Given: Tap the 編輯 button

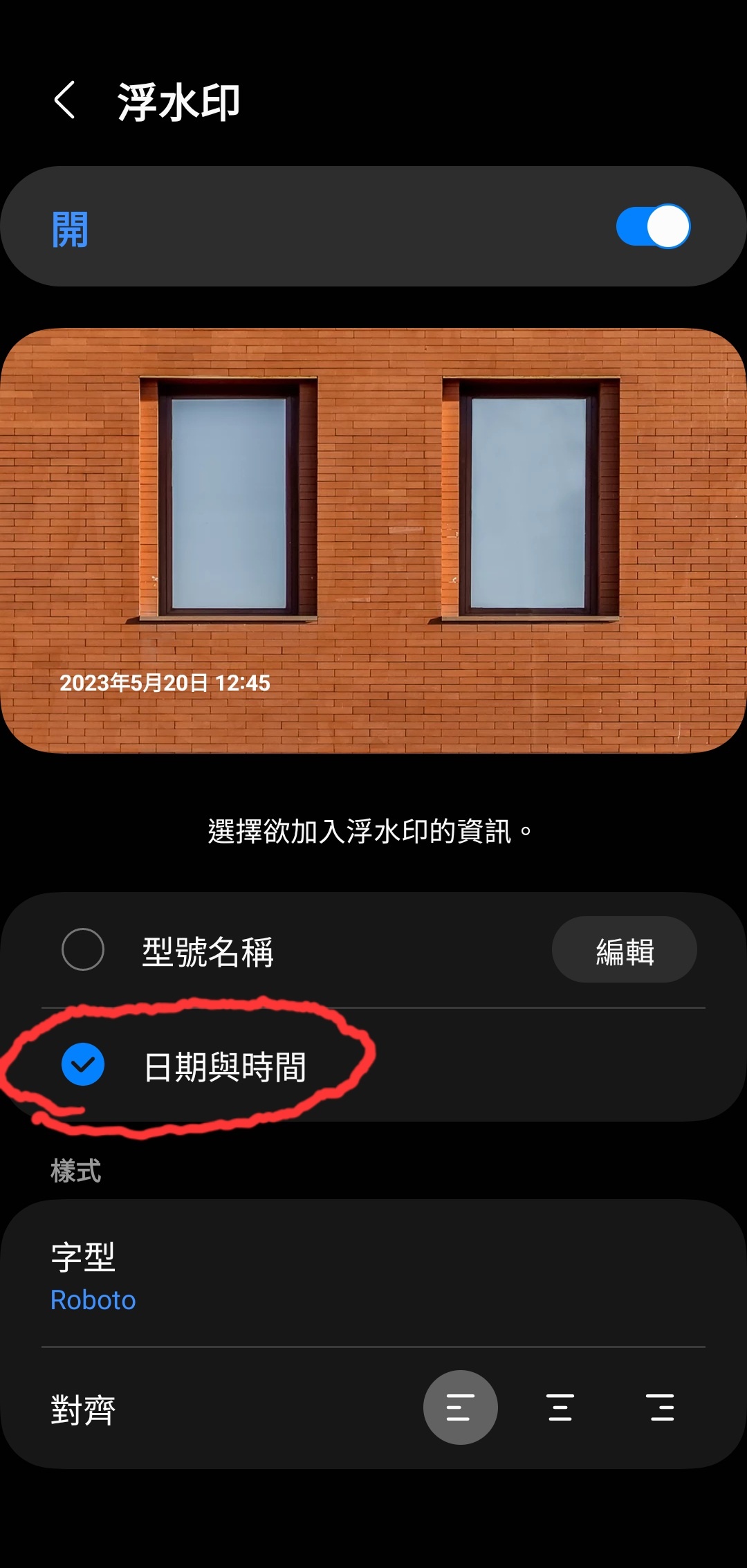Looking at the screenshot, I should pos(624,949).
